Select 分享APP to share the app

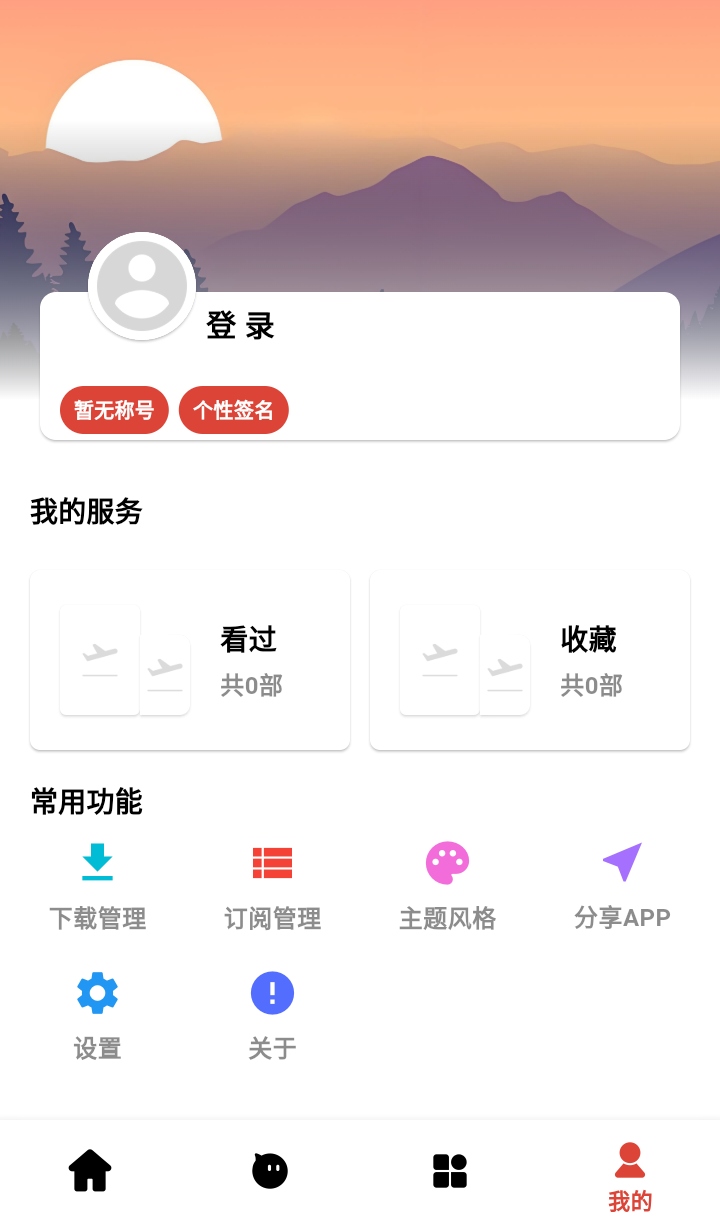(622, 885)
